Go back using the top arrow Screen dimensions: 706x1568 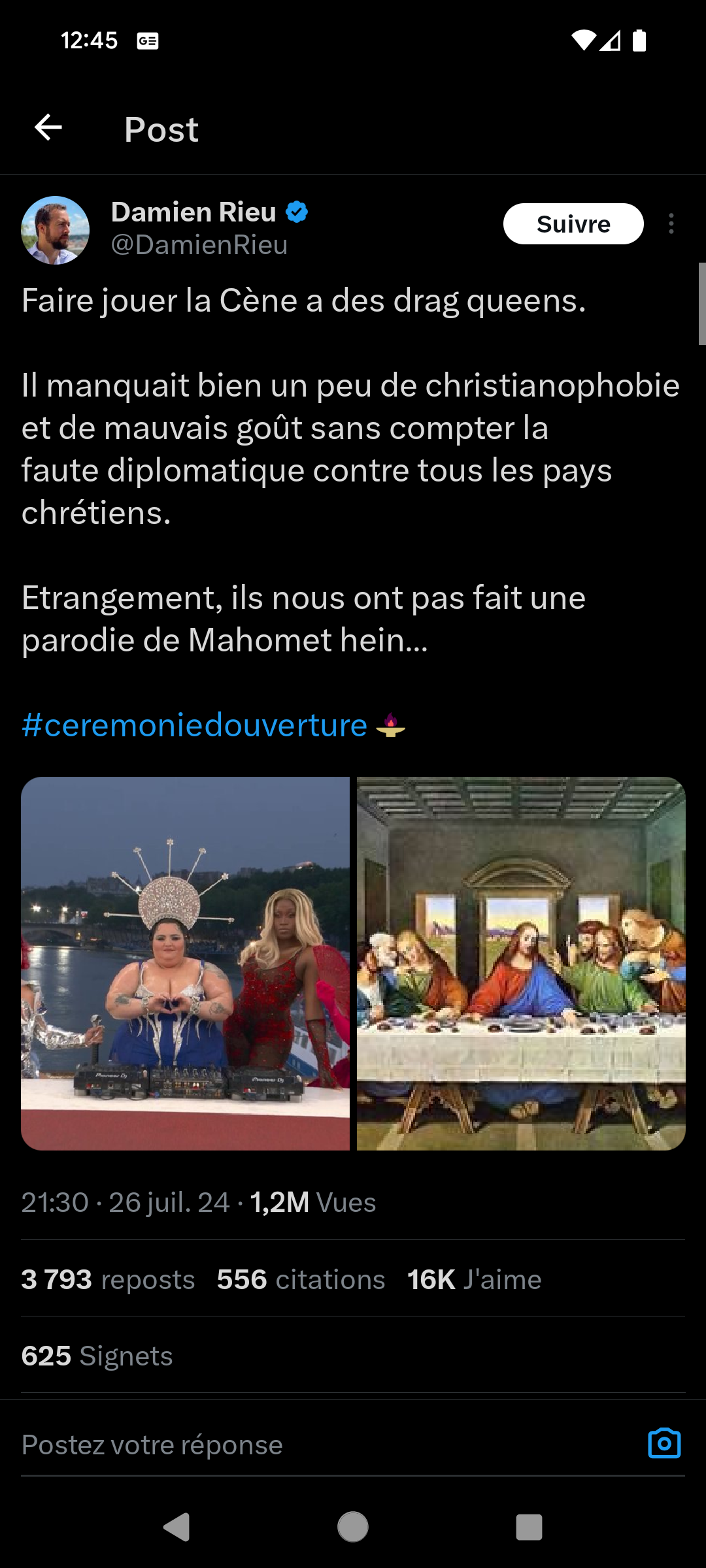tap(48, 127)
